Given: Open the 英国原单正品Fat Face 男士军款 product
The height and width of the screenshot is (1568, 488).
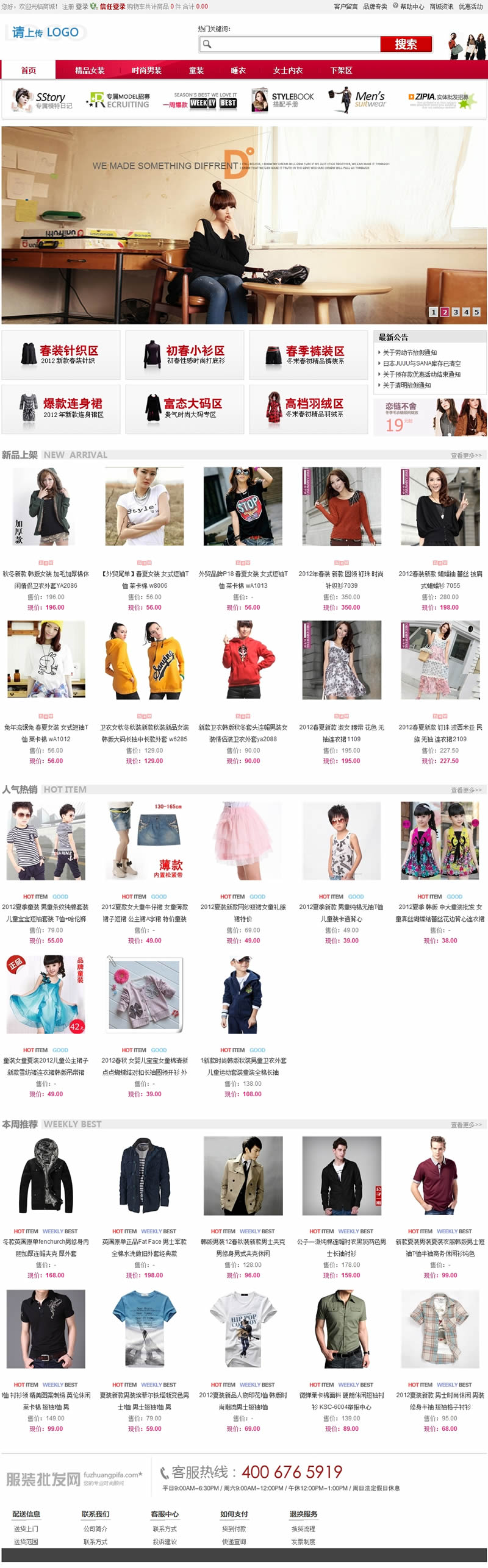Looking at the screenshot, I should tap(145, 1242).
